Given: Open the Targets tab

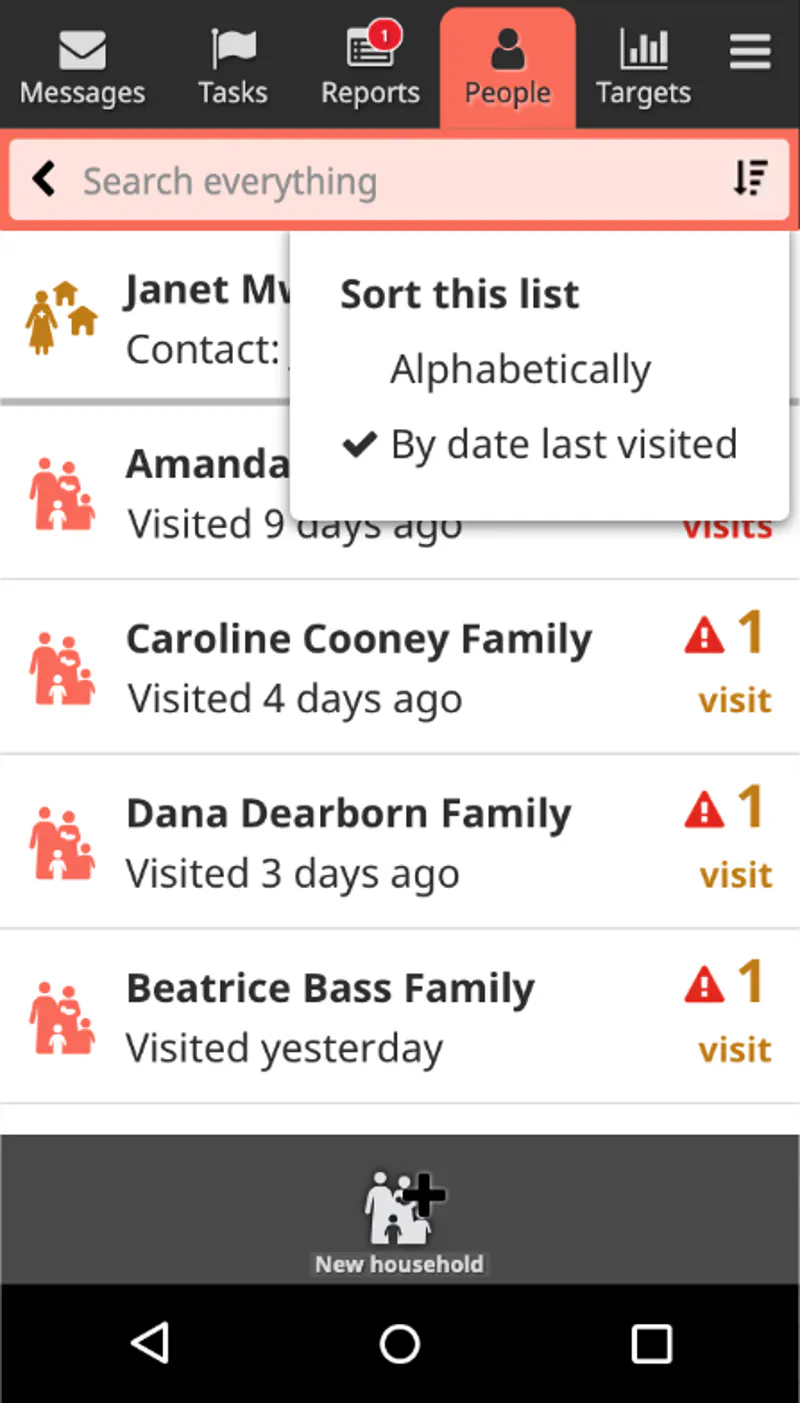Looking at the screenshot, I should (x=643, y=67).
